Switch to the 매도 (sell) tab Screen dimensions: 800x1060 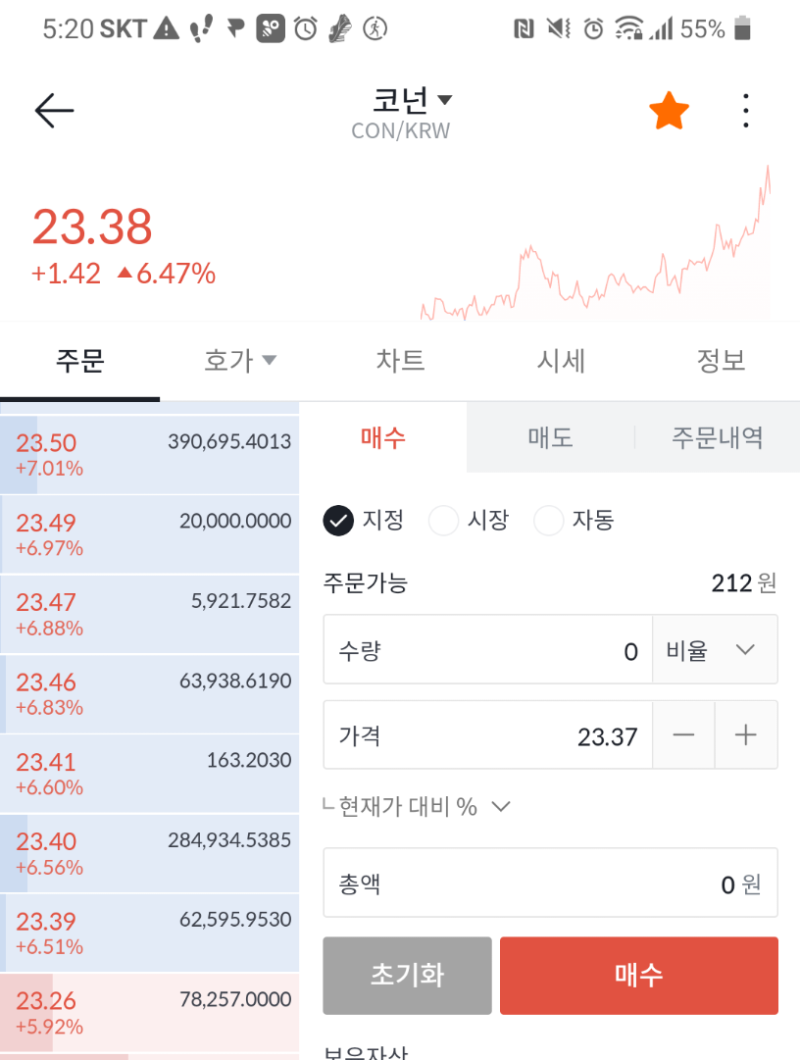tap(551, 437)
